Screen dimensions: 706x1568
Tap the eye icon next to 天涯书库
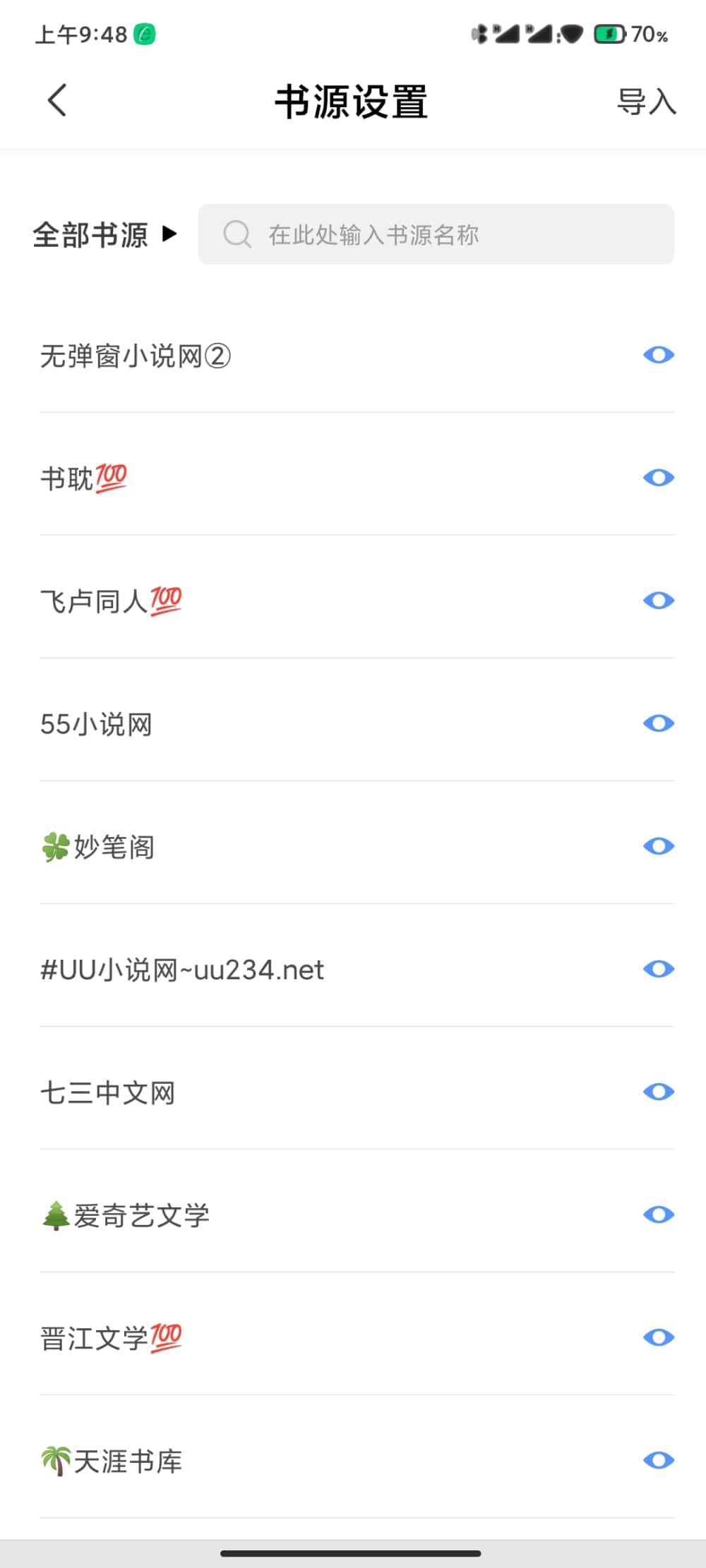pos(659,1460)
